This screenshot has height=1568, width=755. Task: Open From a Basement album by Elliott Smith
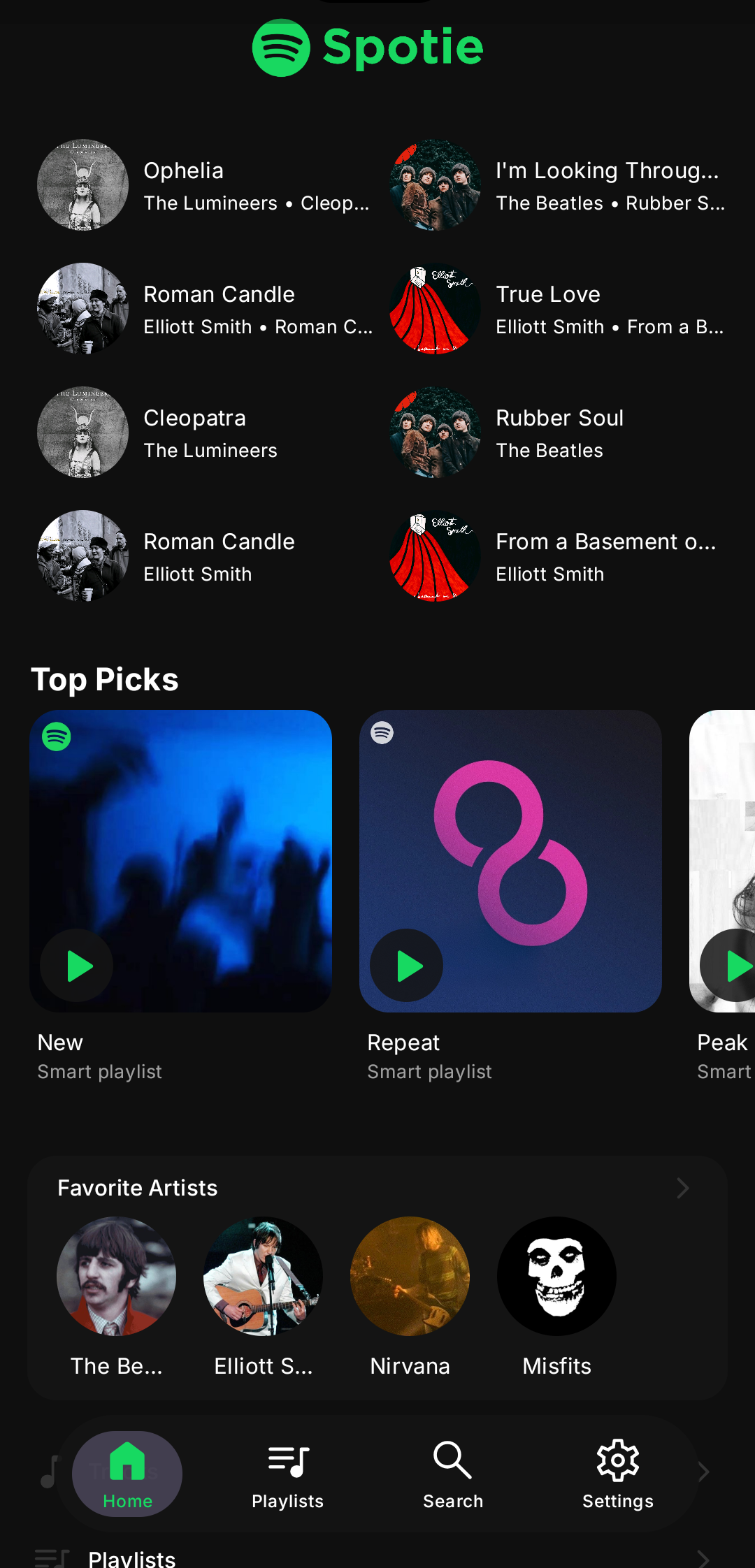tap(559, 556)
